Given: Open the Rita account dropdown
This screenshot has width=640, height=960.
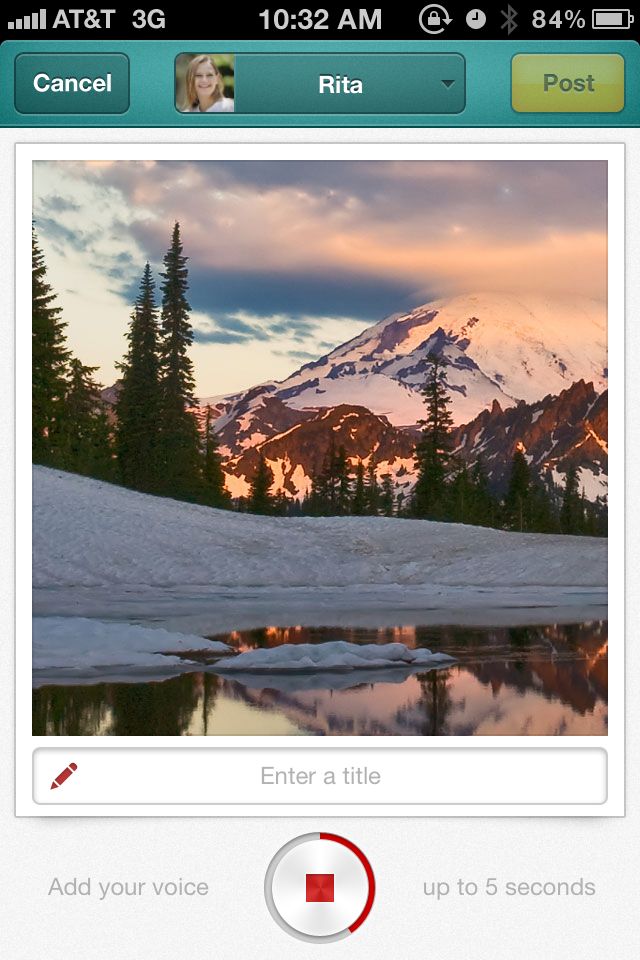Looking at the screenshot, I should (x=320, y=83).
